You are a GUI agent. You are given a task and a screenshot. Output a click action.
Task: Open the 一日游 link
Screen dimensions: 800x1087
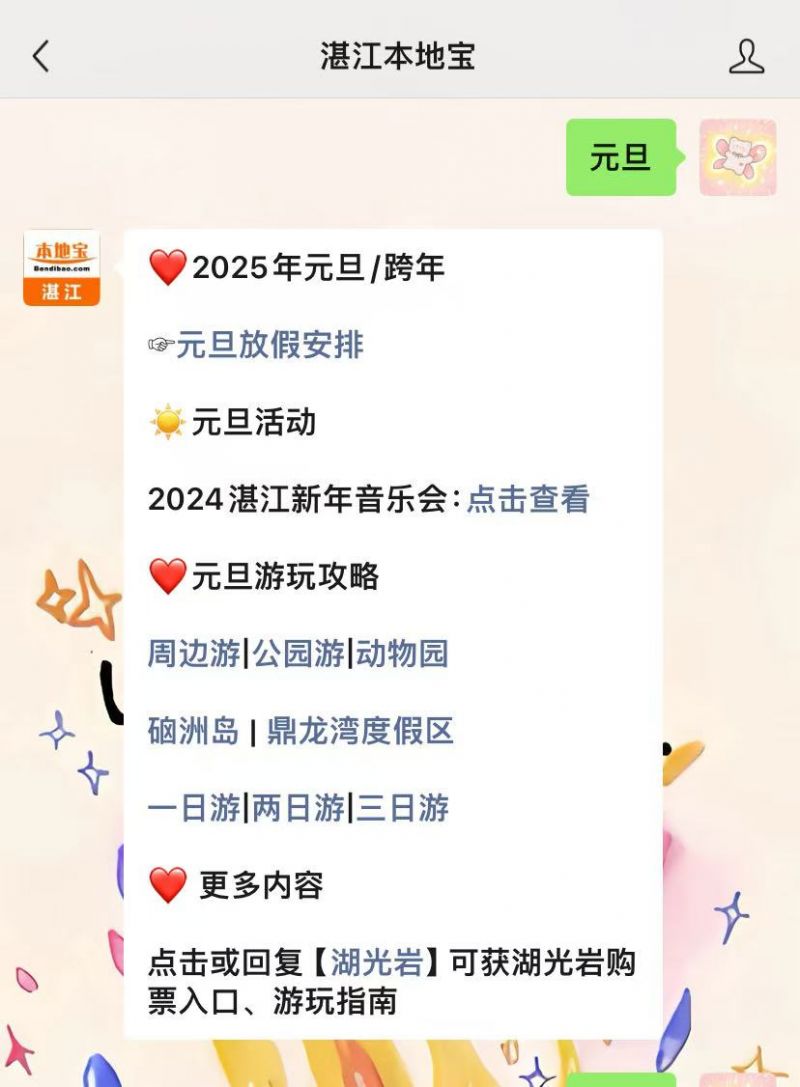(x=194, y=808)
